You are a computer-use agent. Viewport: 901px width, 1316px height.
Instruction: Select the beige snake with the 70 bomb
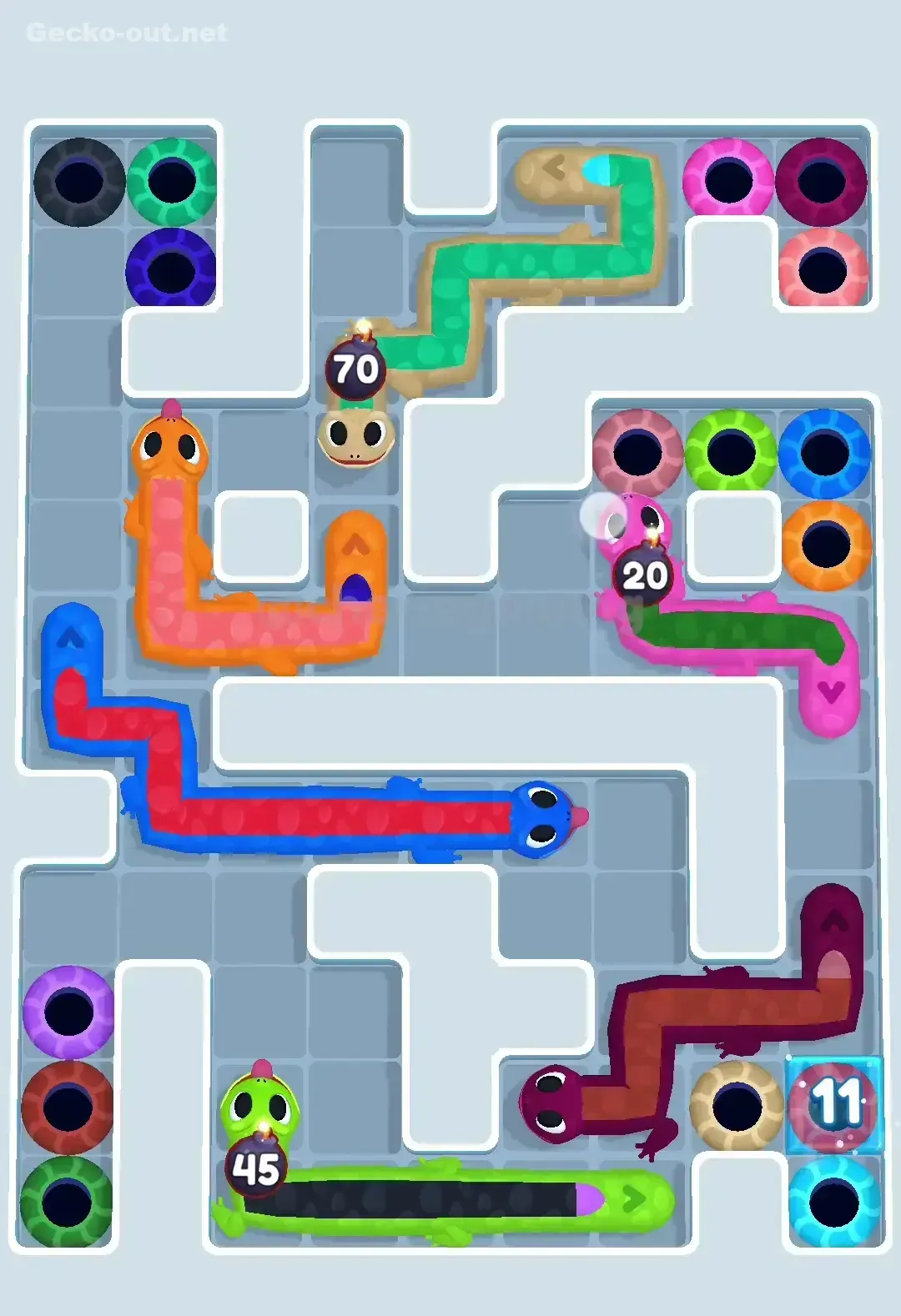point(355,438)
